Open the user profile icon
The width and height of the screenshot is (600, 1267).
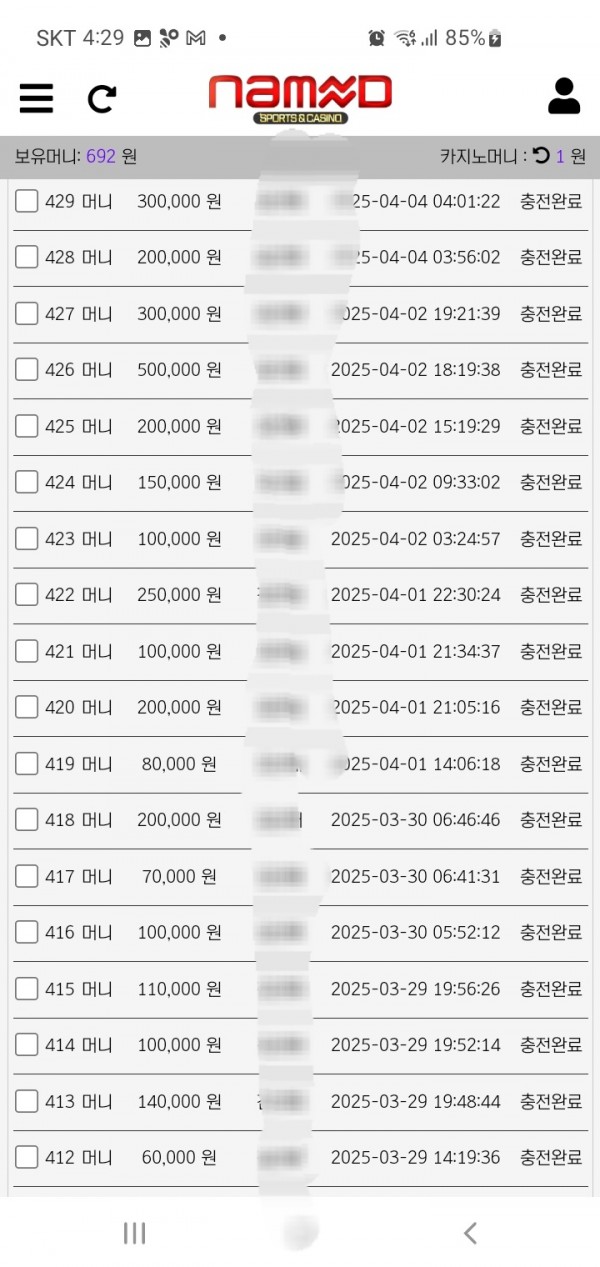(564, 96)
